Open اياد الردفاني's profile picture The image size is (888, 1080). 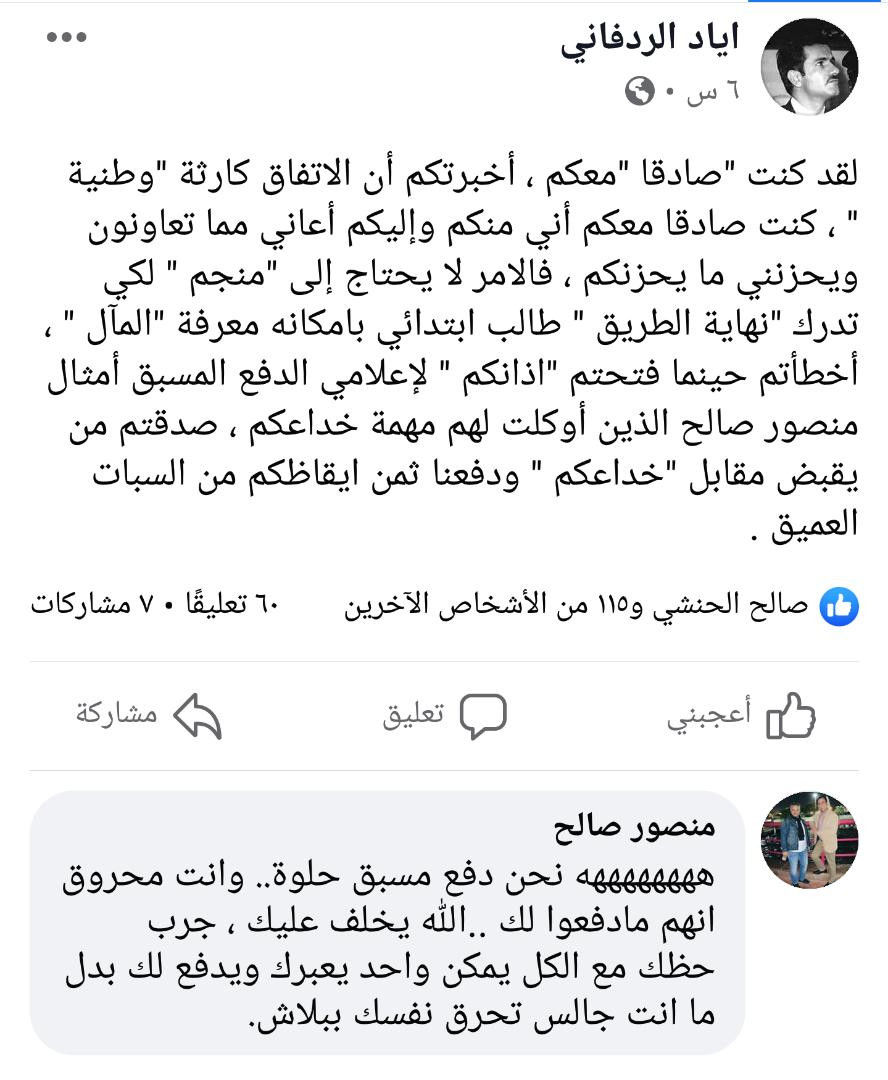809,67
